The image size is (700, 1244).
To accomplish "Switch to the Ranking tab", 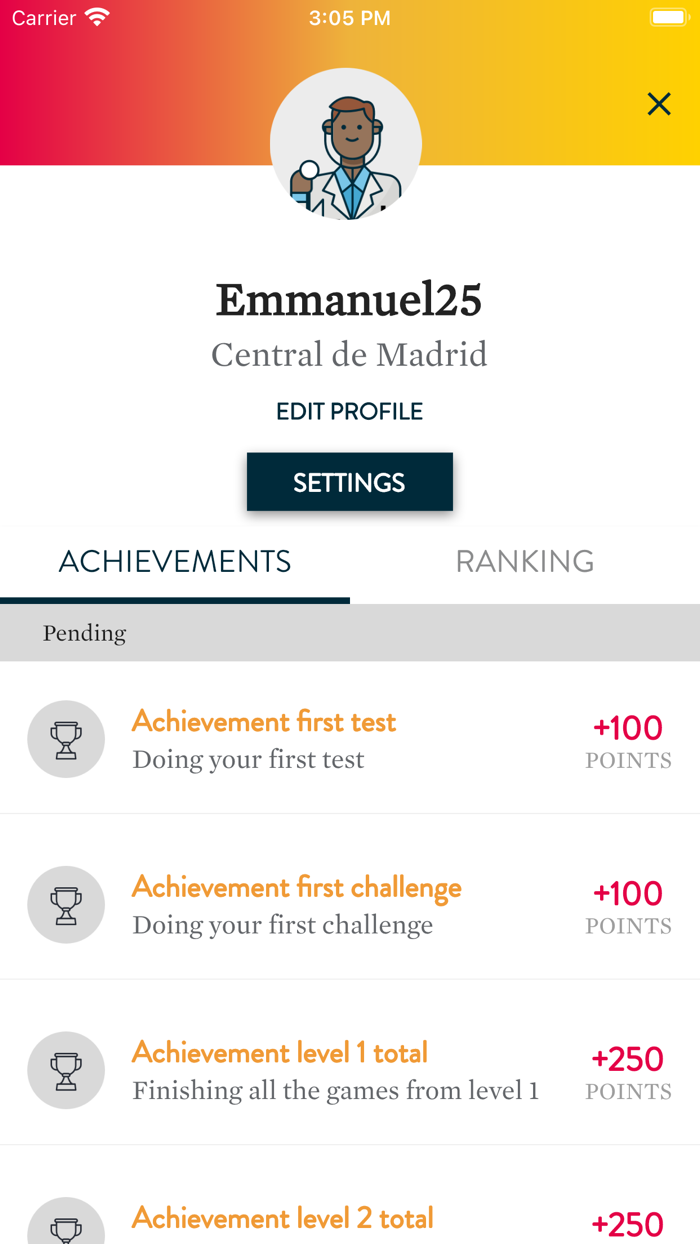I will point(525,562).
